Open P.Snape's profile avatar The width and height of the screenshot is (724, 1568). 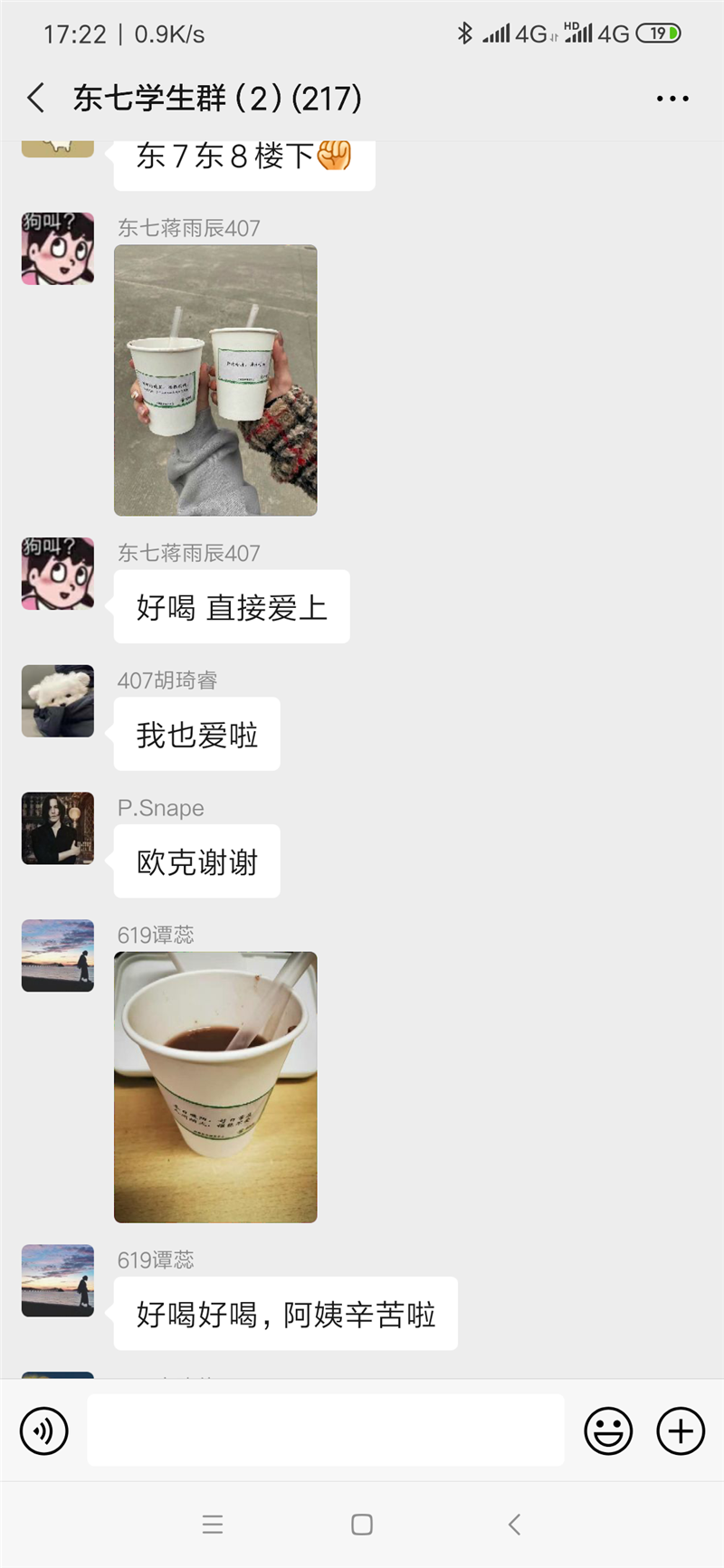pyautogui.click(x=57, y=828)
